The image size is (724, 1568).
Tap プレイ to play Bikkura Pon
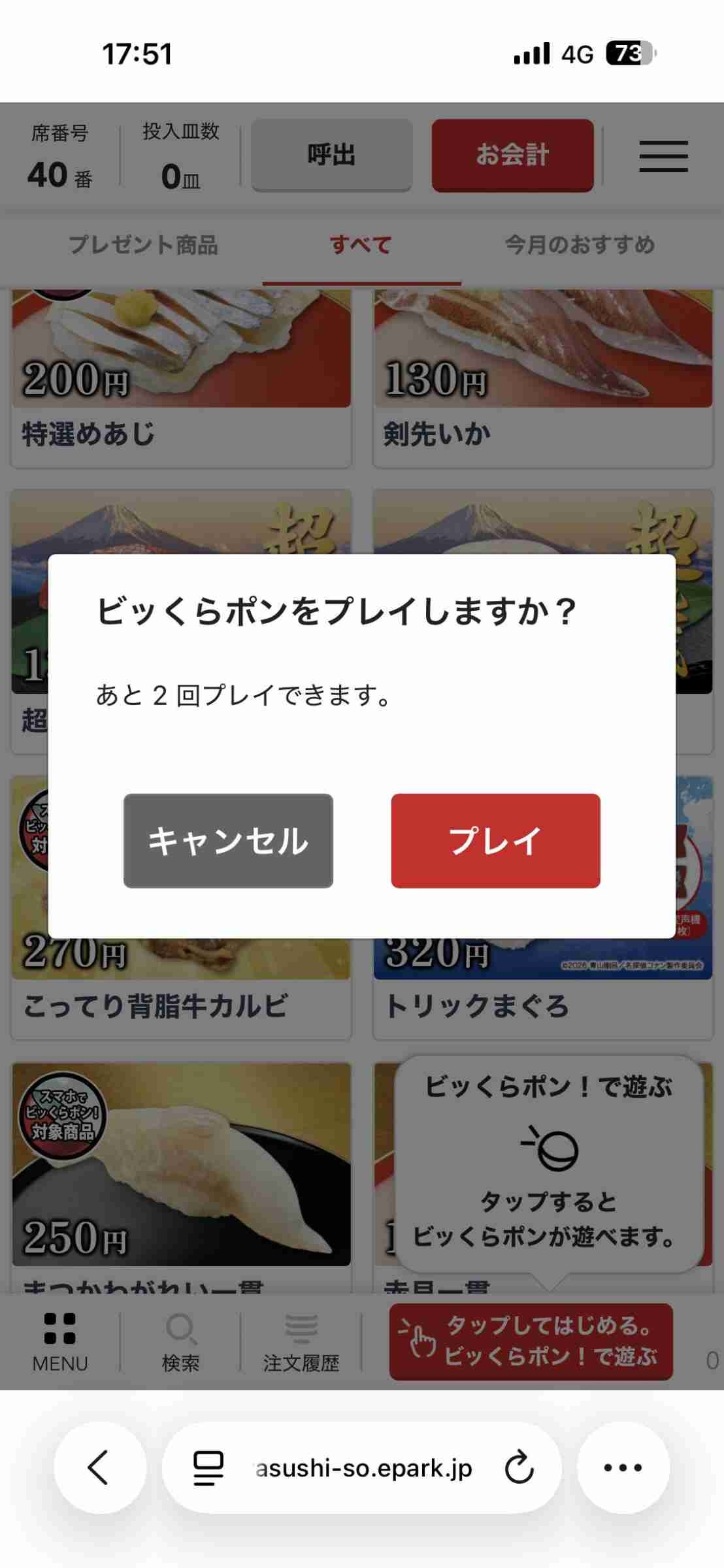coord(495,840)
